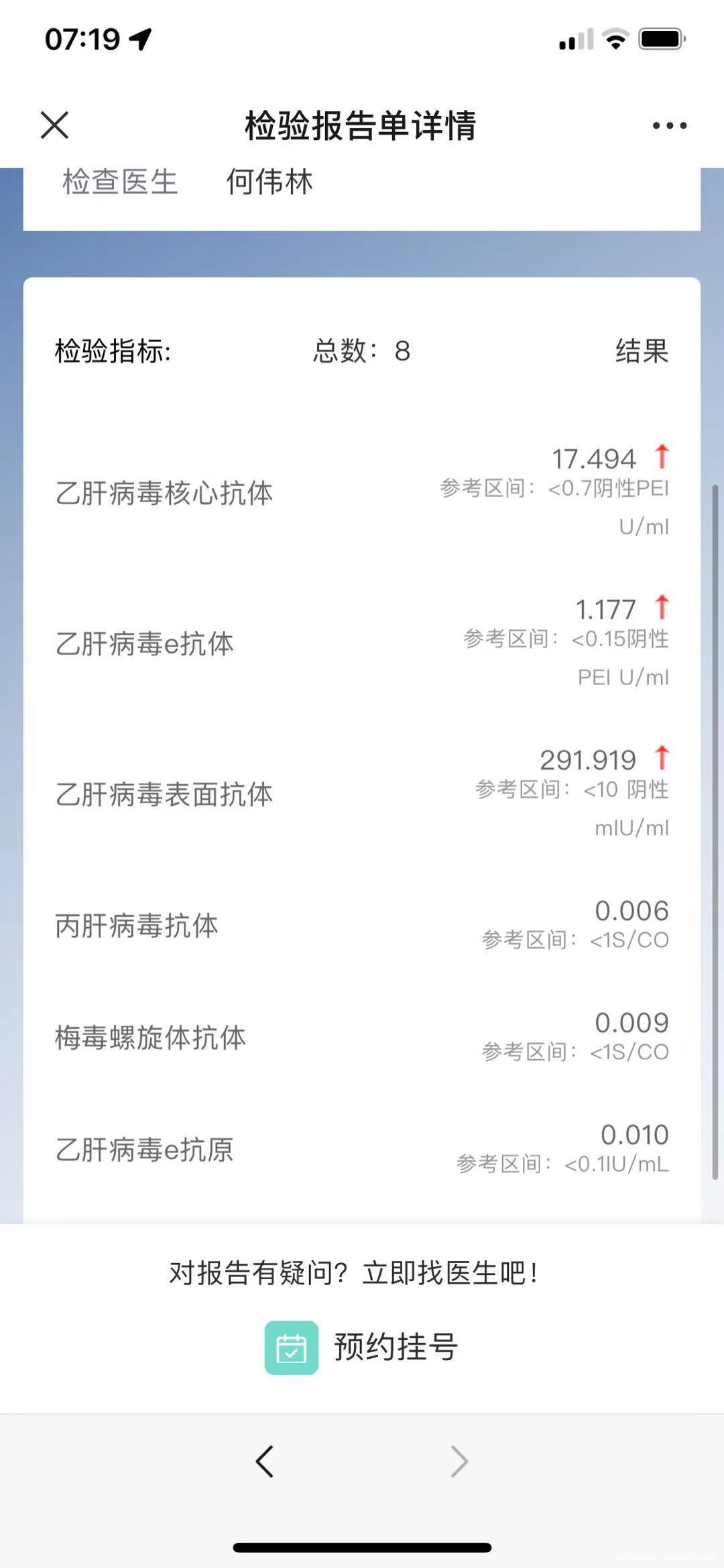Tap the location arrow next to the time
This screenshot has height=1568, width=724.
[x=139, y=40]
